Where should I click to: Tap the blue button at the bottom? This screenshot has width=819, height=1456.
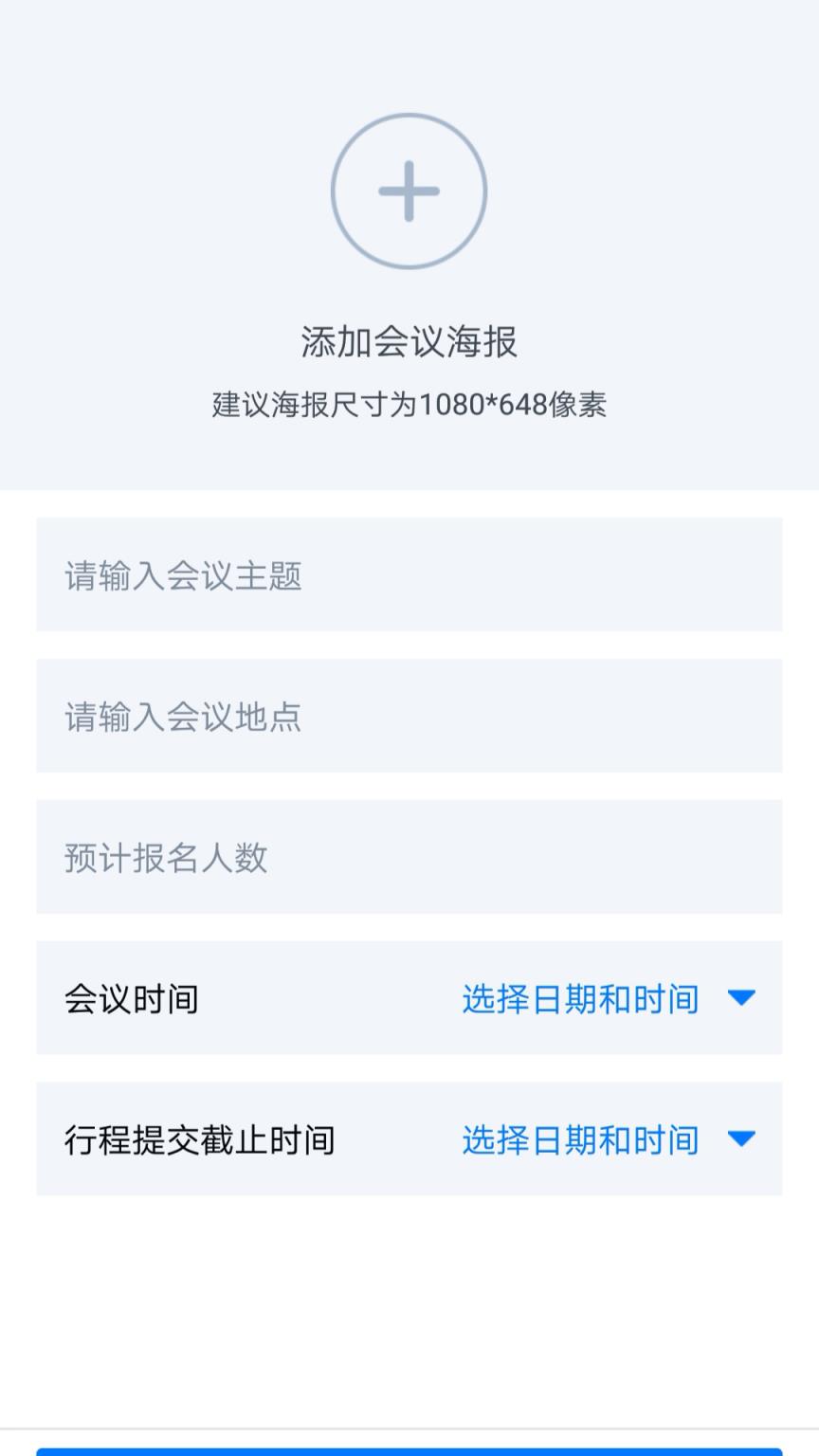click(x=409, y=1450)
